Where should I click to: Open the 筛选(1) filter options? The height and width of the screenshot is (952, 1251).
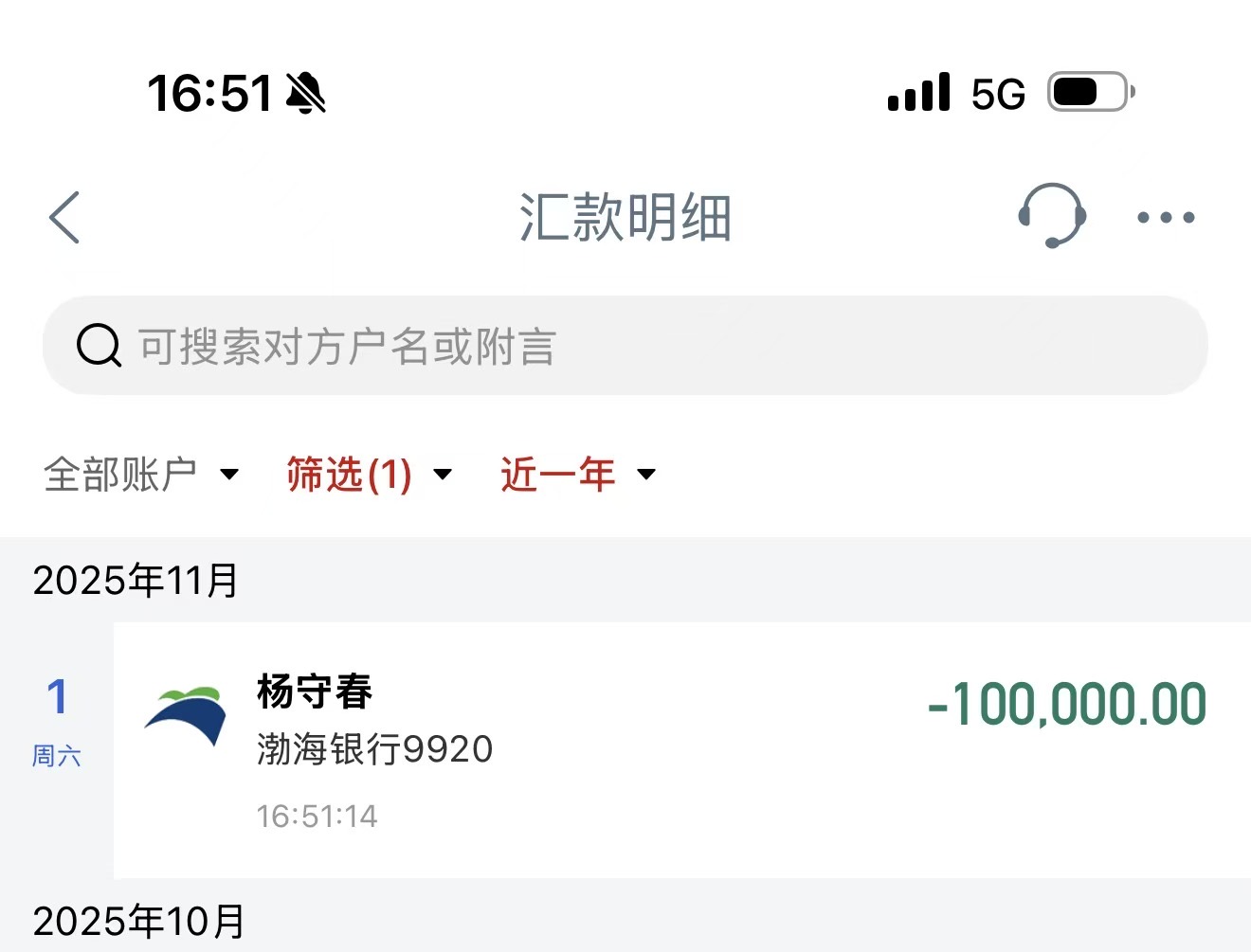(369, 474)
